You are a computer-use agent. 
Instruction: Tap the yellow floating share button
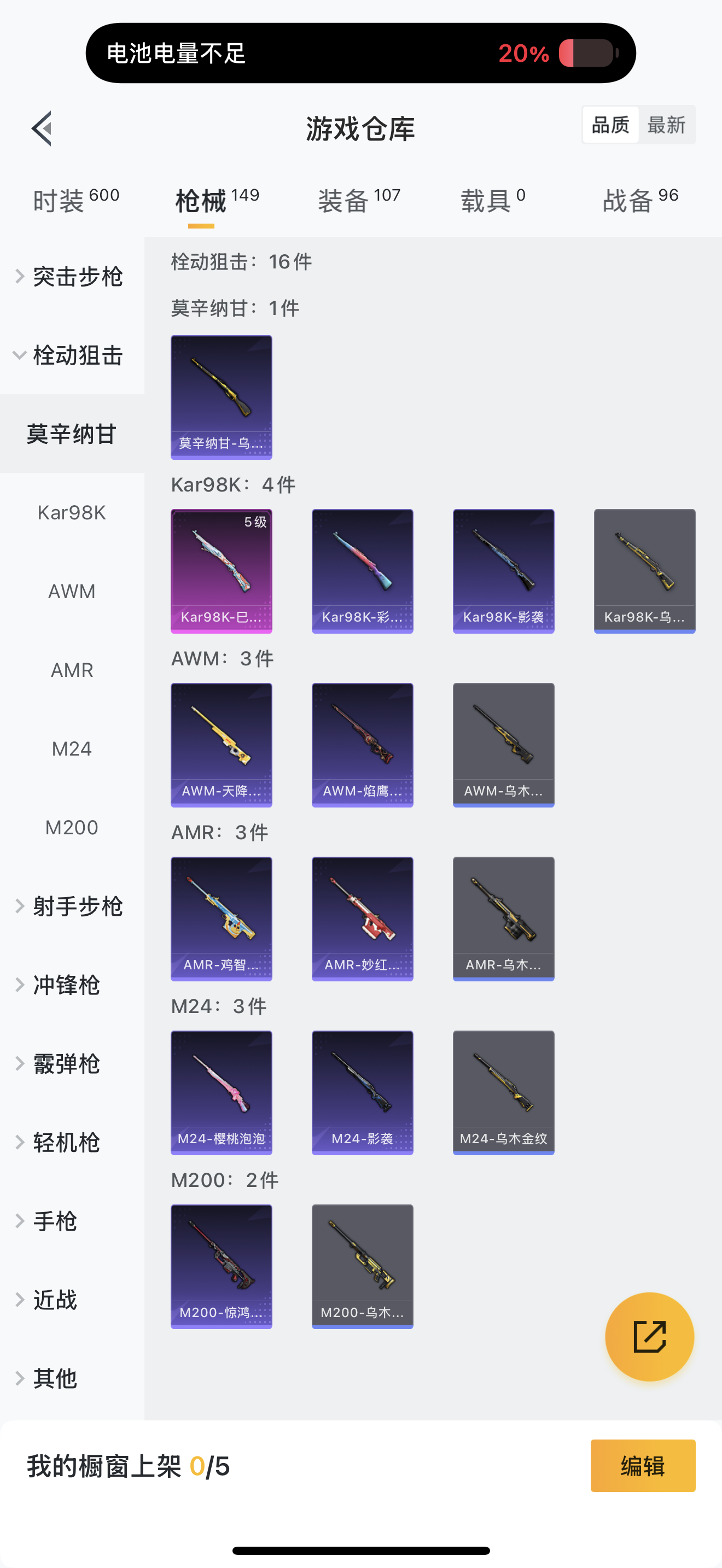(649, 1337)
